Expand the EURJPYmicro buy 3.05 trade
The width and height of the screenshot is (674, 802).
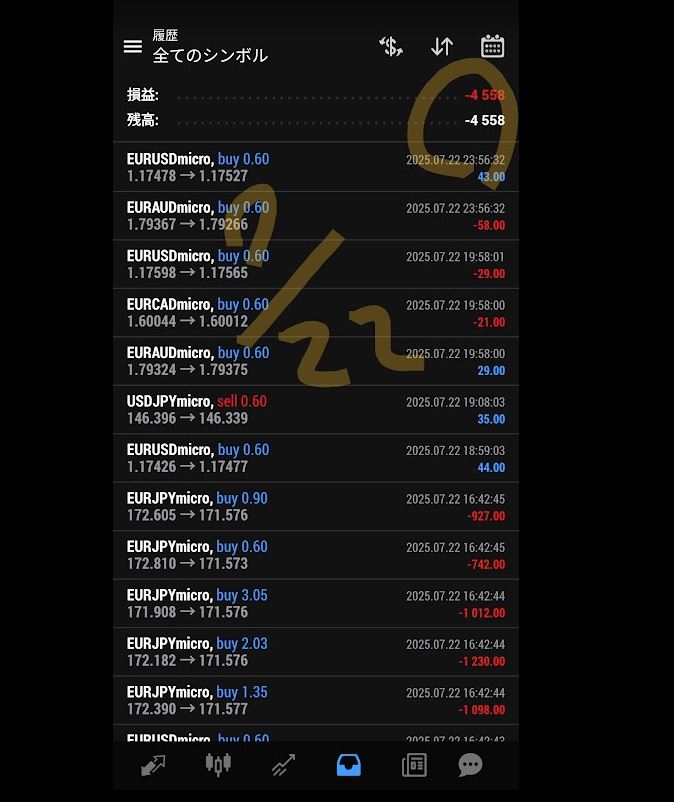click(x=315, y=604)
